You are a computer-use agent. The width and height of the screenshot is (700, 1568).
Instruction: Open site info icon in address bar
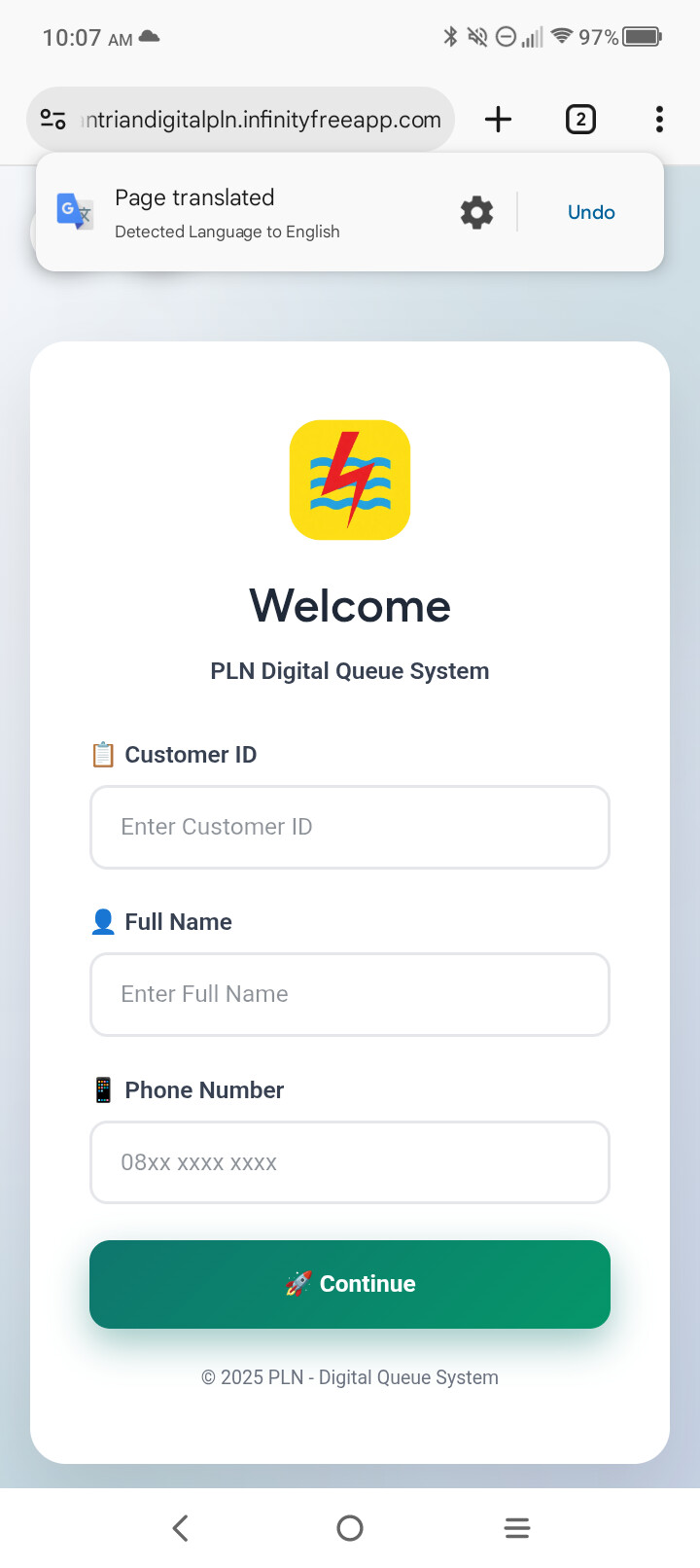point(53,120)
